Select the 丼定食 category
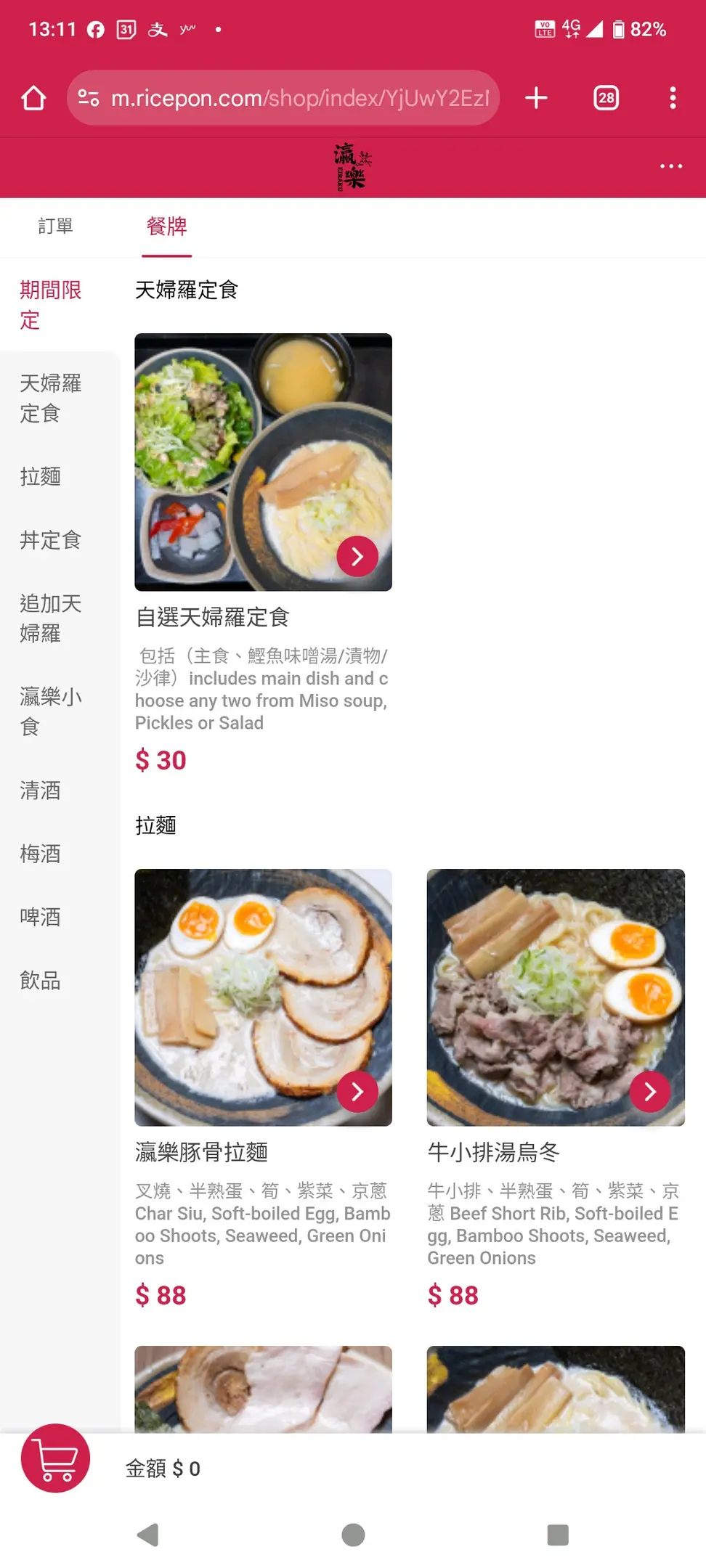Viewport: 706px width, 1568px height. pyautogui.click(x=50, y=540)
